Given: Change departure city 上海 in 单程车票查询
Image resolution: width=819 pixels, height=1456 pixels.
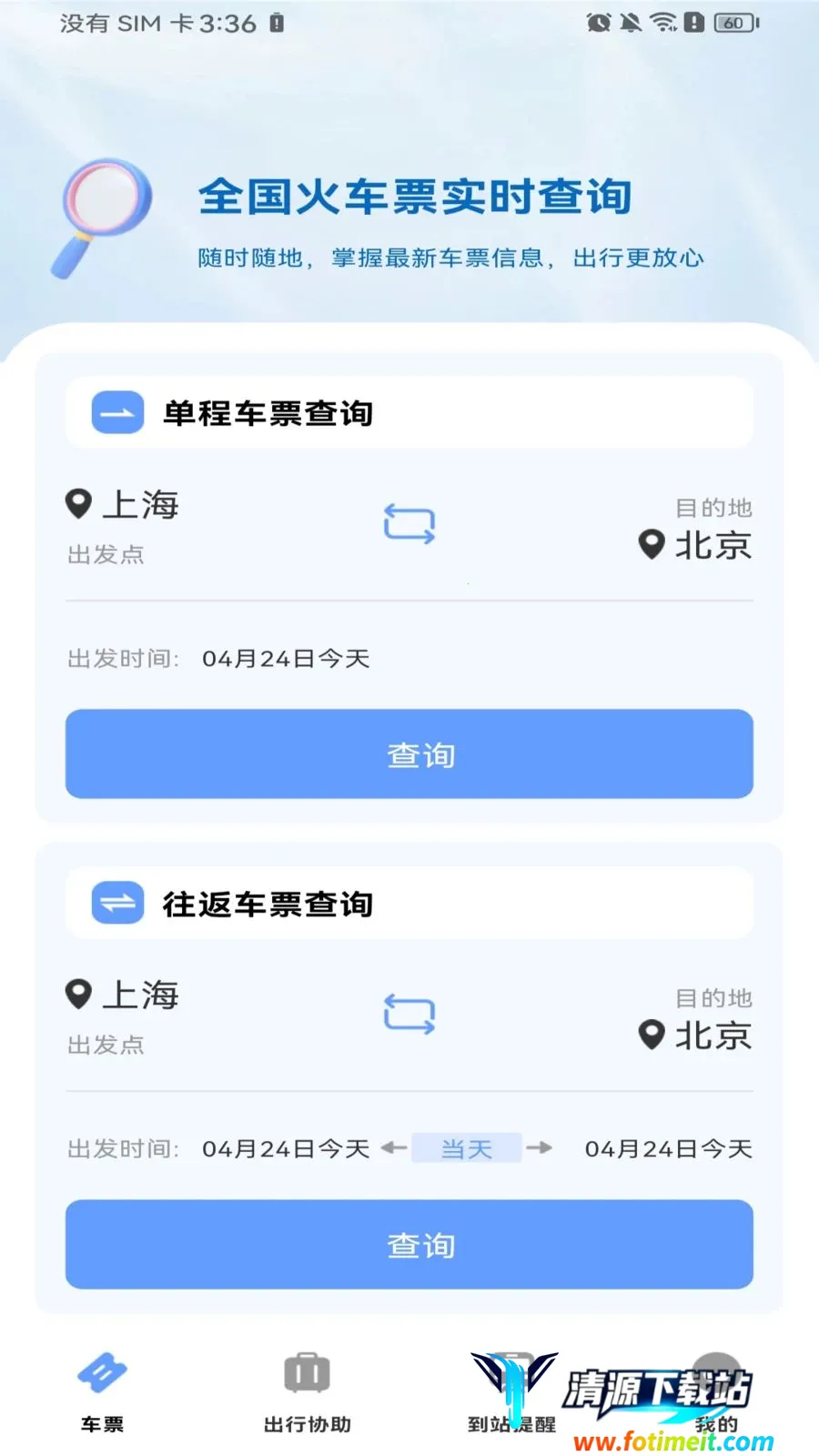Looking at the screenshot, I should [x=141, y=505].
